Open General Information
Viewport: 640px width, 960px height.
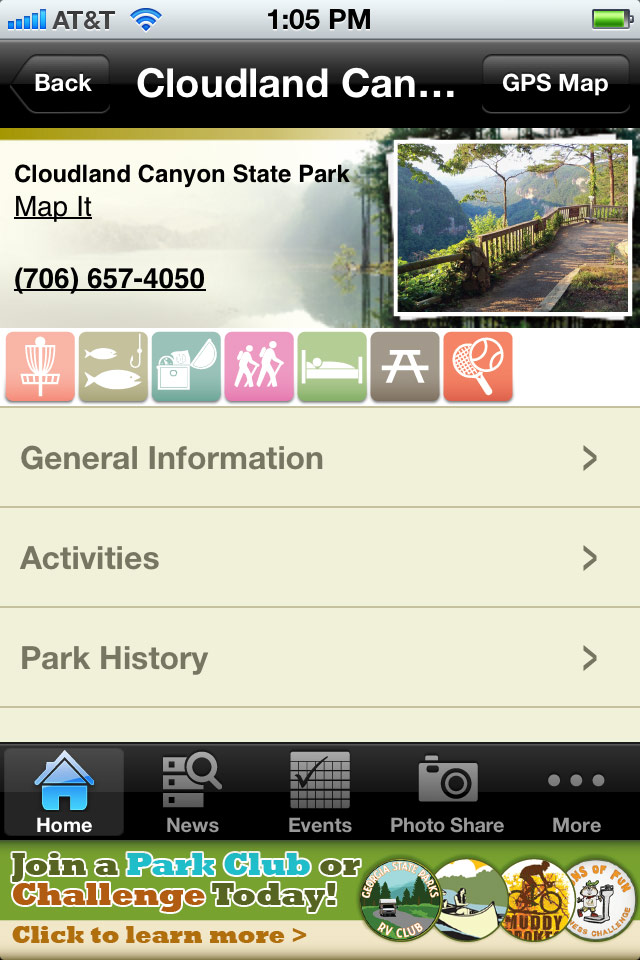tap(320, 458)
